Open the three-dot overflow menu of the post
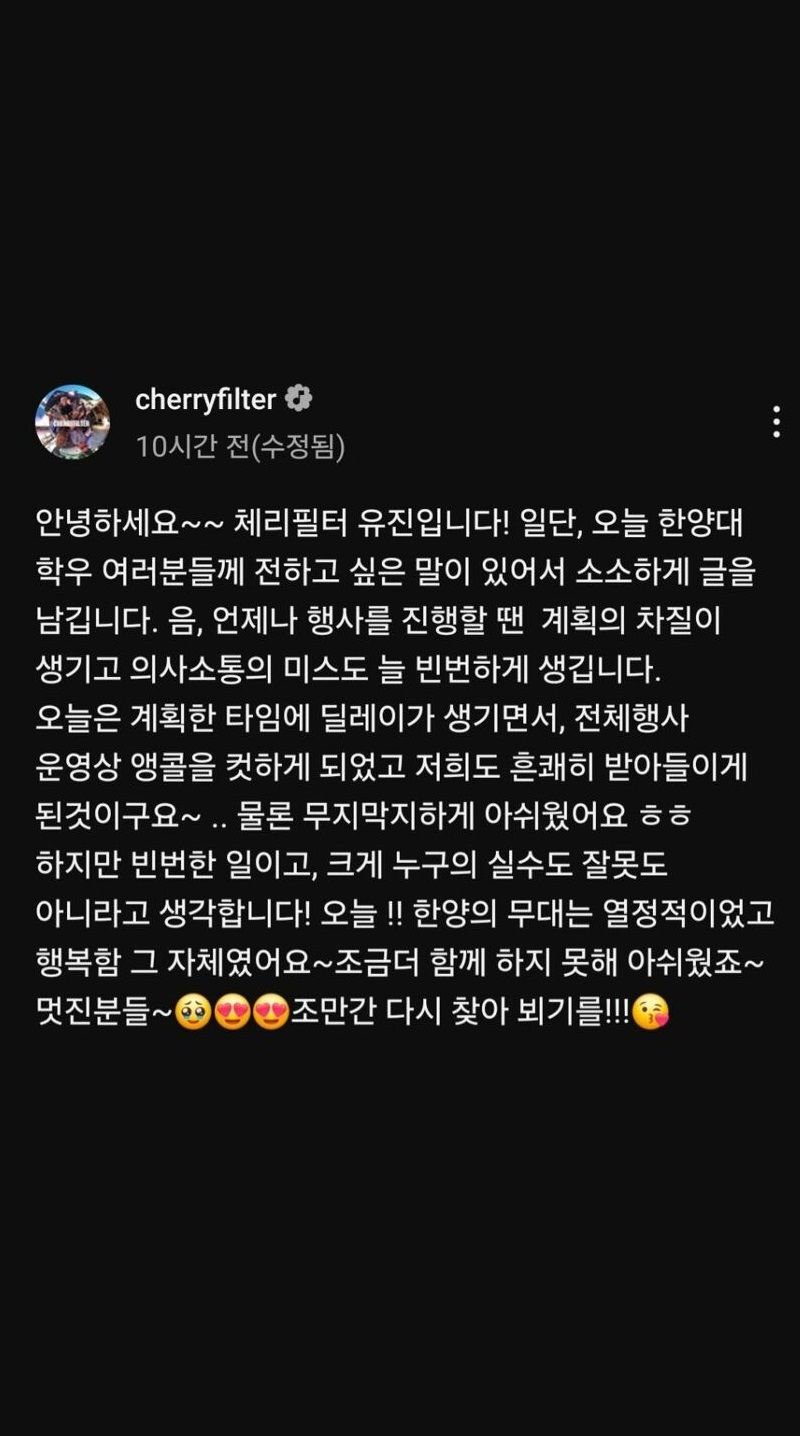 [x=776, y=422]
